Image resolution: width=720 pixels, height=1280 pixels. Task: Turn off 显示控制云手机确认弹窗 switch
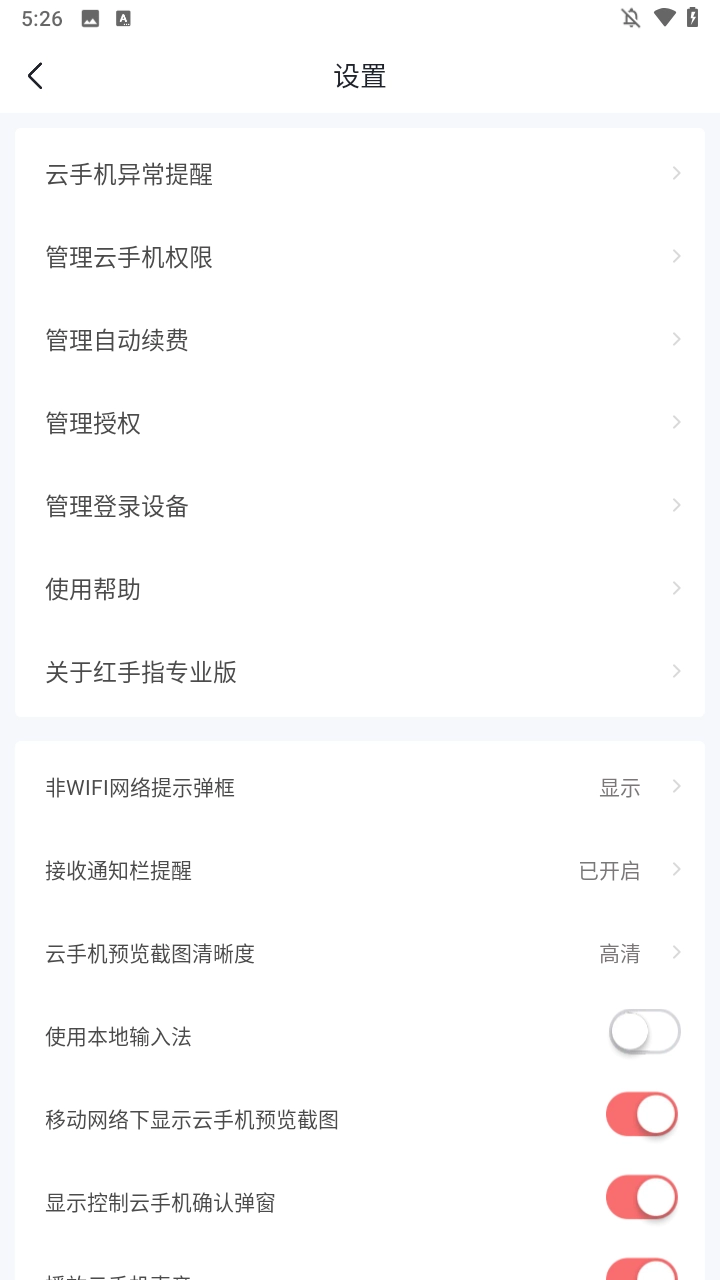pyautogui.click(x=641, y=1197)
